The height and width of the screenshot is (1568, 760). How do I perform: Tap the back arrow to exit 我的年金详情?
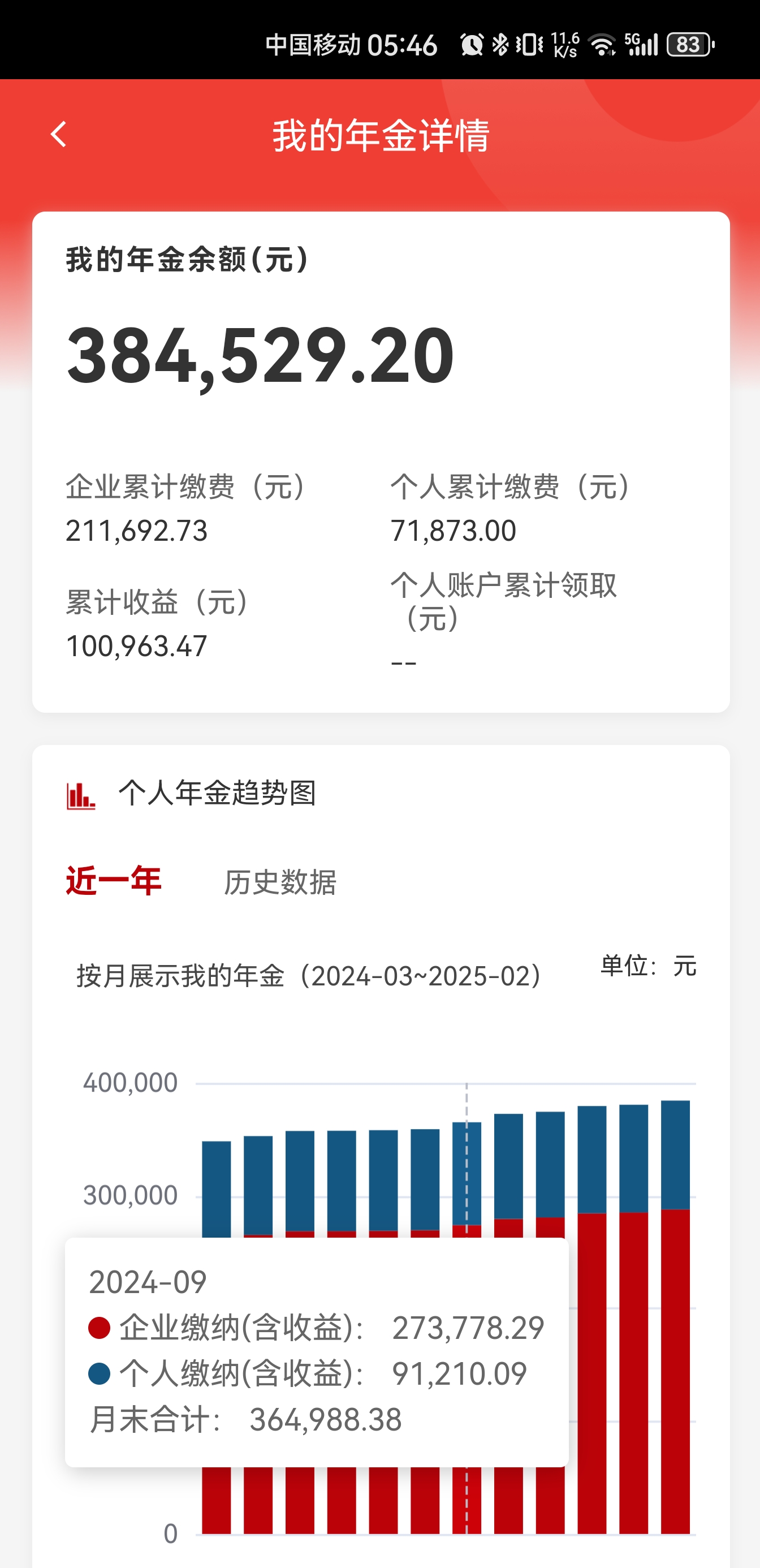[x=59, y=133]
